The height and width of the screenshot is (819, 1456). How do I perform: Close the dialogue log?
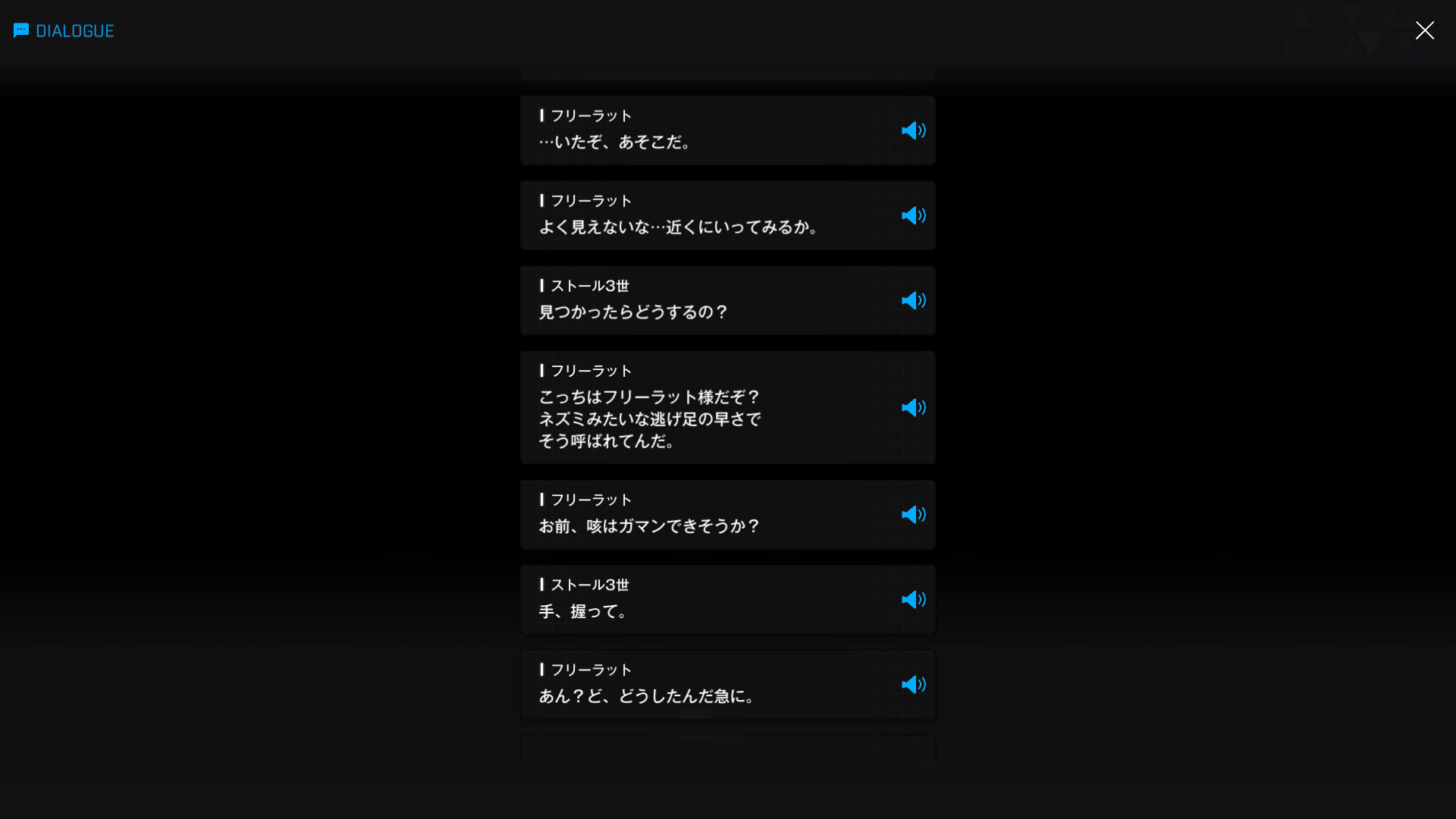(x=1424, y=30)
